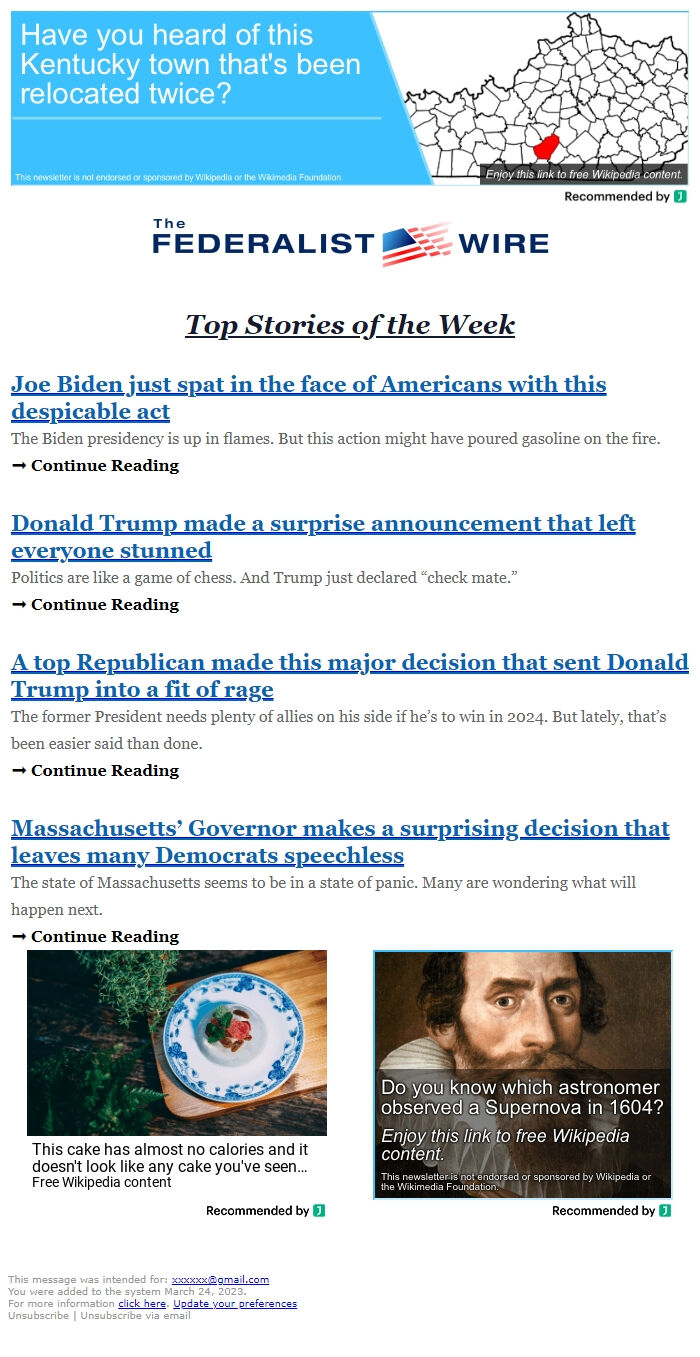
Task: Follow the 'click here' information link
Action: pyautogui.click(x=142, y=1304)
